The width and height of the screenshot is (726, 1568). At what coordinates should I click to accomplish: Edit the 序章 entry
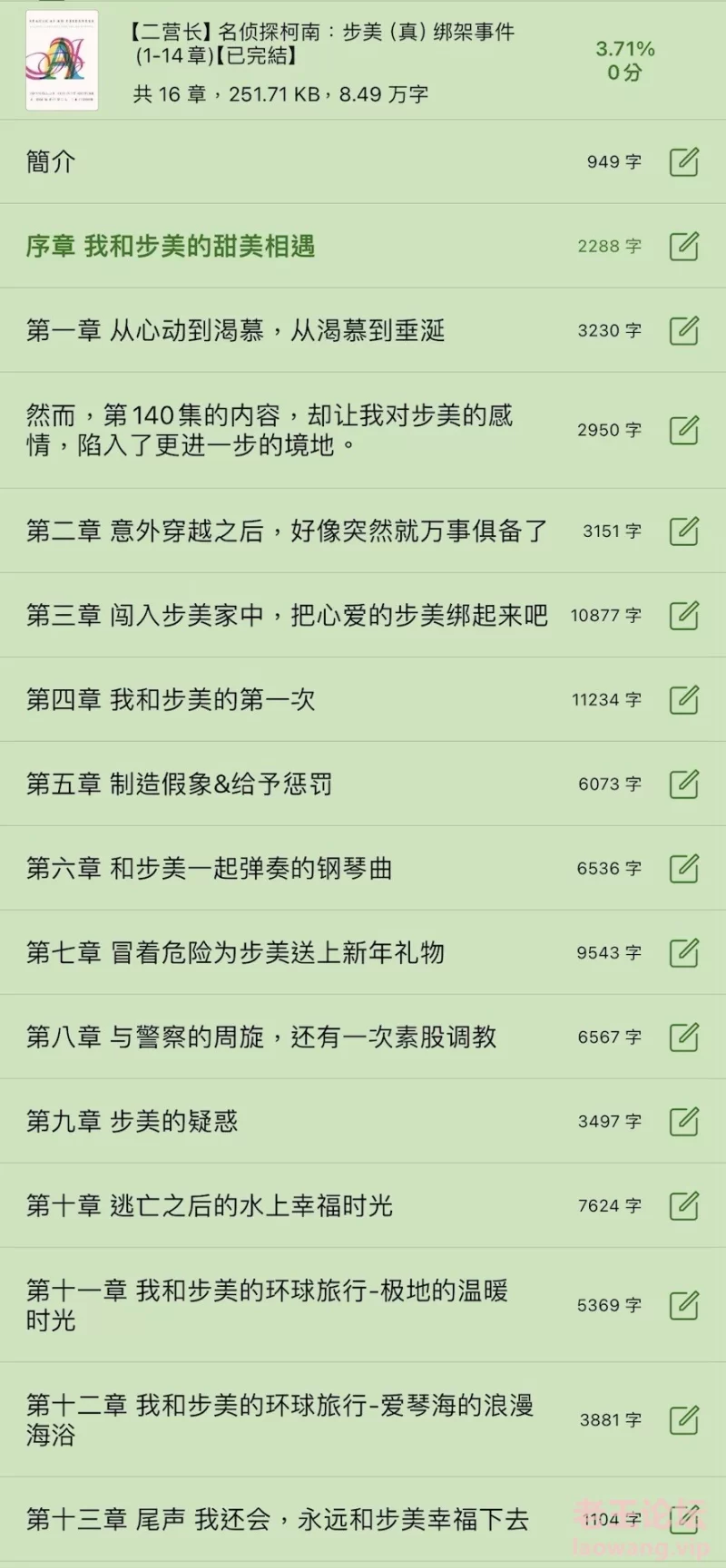pyautogui.click(x=684, y=246)
